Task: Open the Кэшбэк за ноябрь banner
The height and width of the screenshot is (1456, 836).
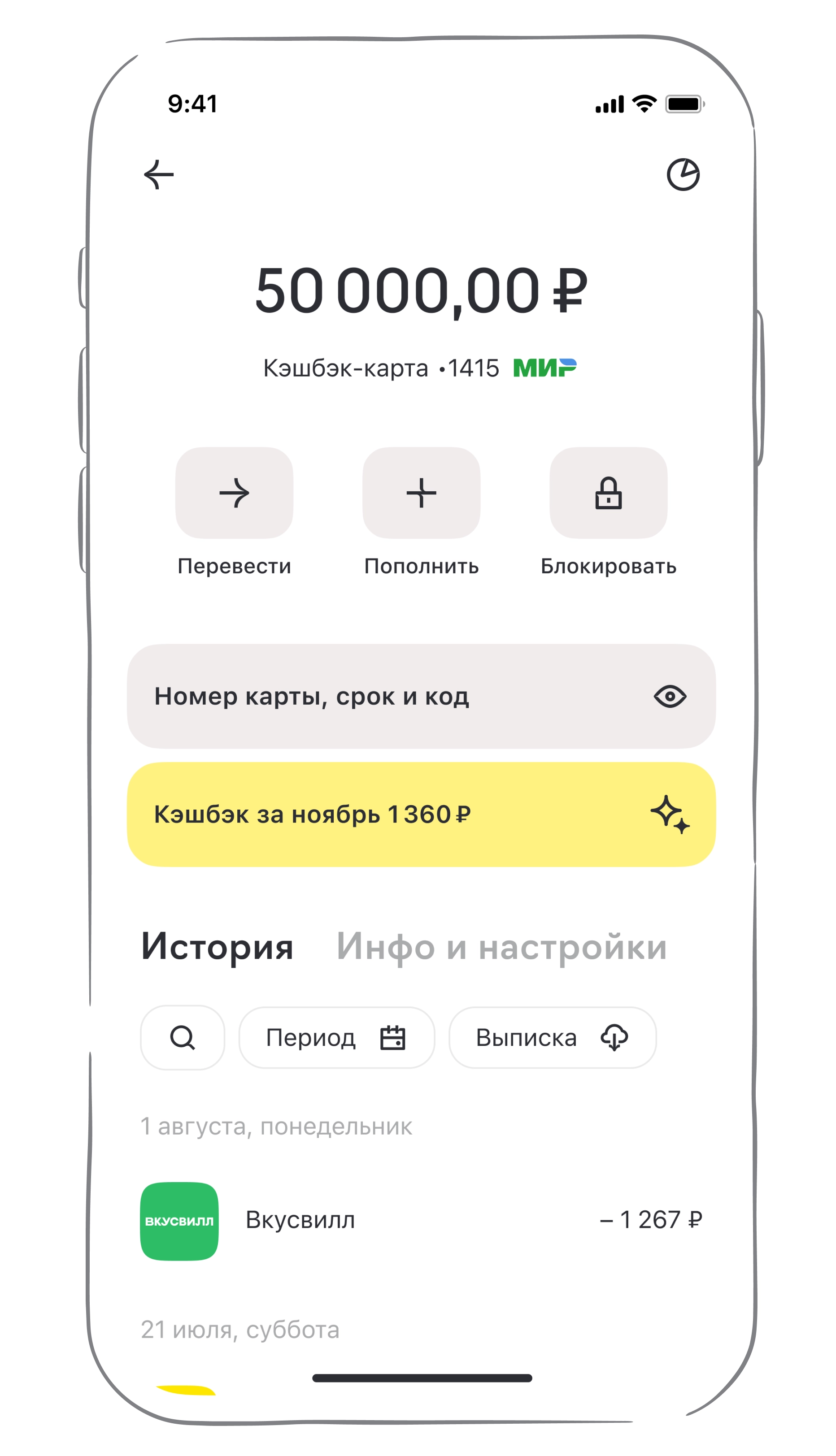Action: pyautogui.click(x=421, y=815)
